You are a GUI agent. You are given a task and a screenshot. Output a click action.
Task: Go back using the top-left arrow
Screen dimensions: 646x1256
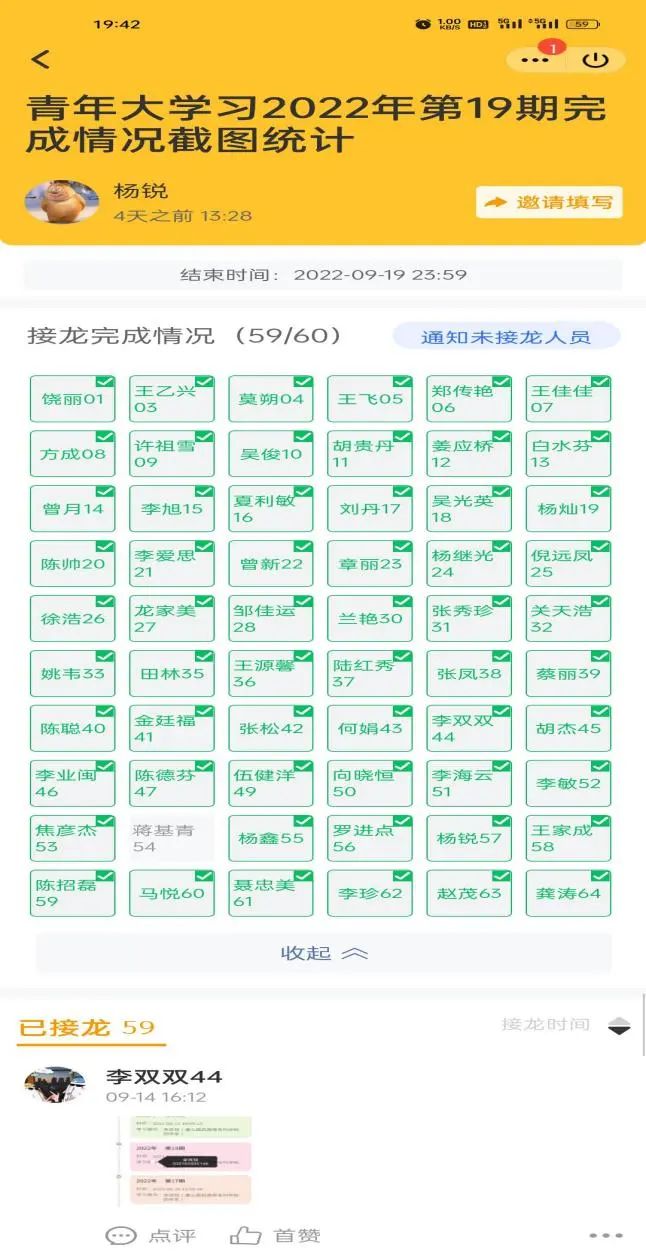(40, 59)
